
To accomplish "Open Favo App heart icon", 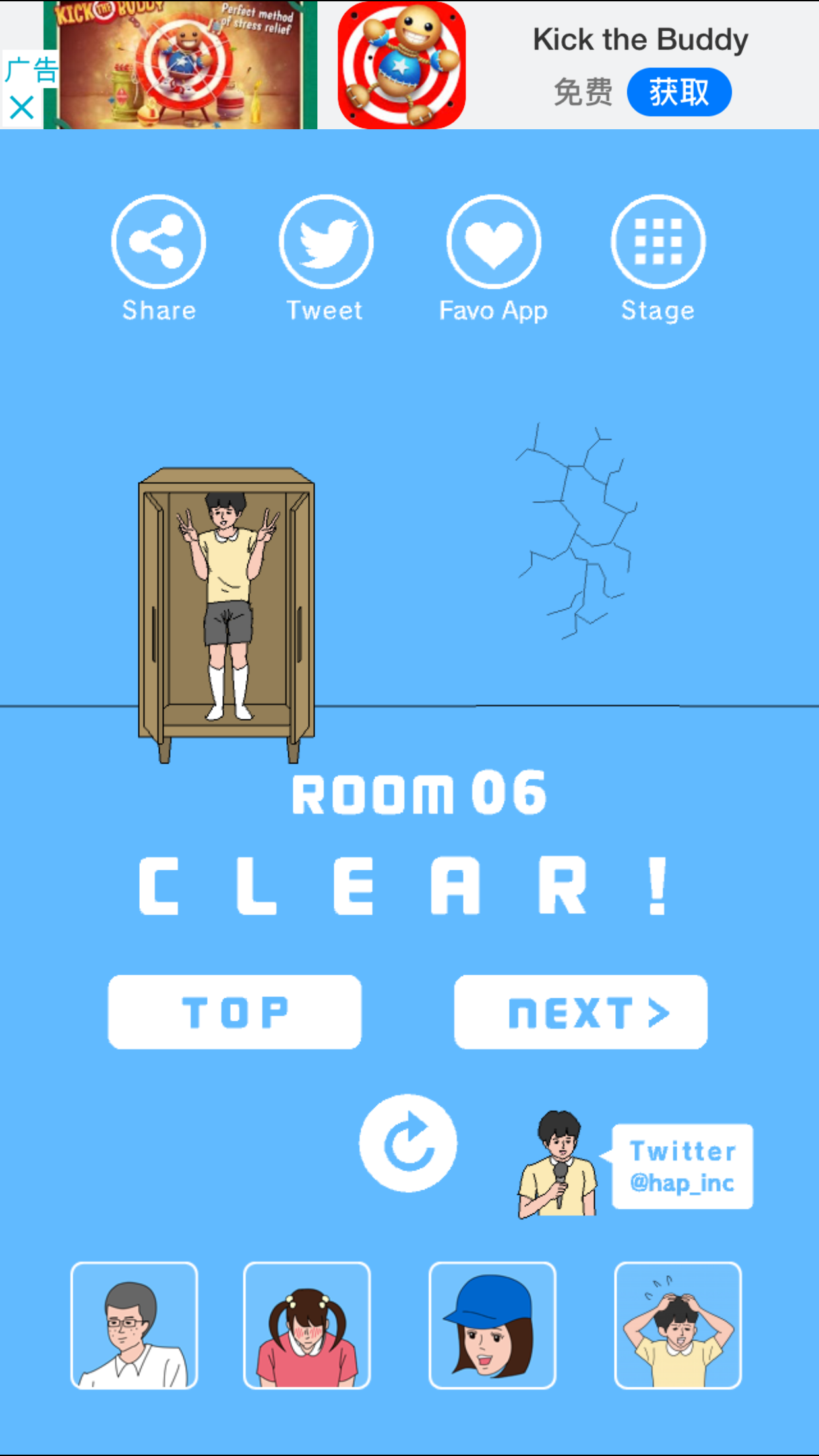I will pos(493,242).
